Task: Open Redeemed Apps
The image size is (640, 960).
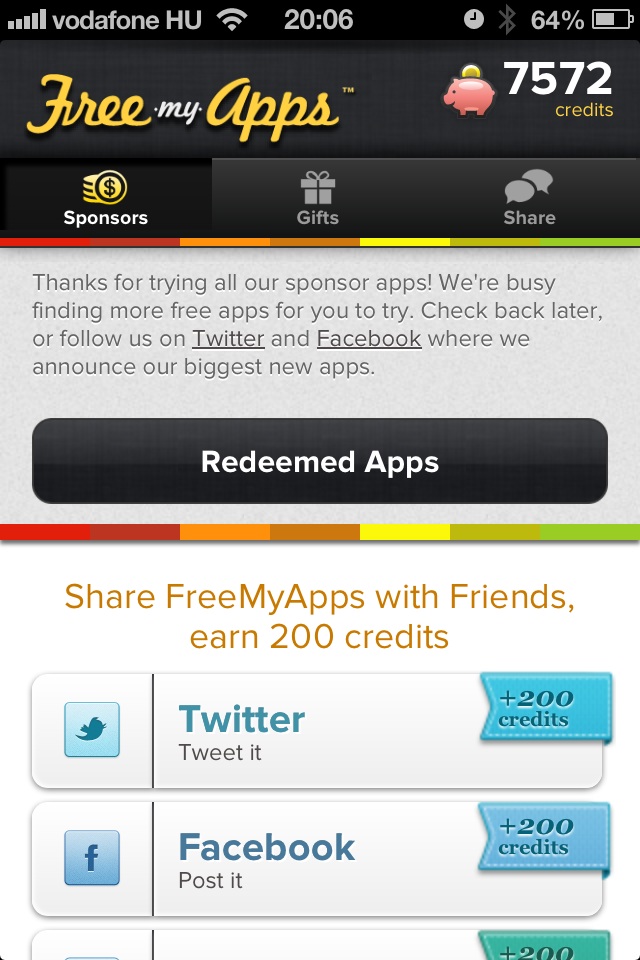Action: [320, 461]
